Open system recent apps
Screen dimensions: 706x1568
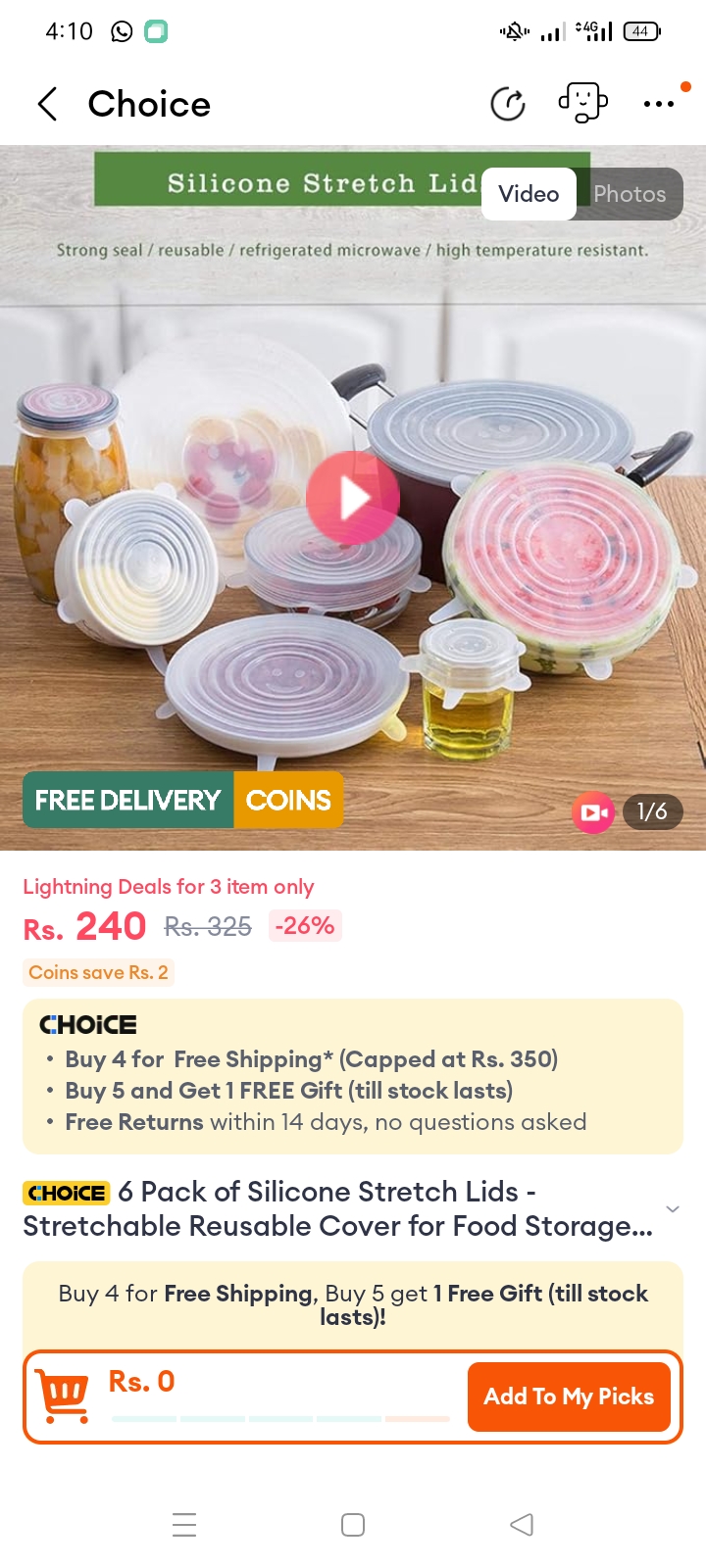pyautogui.click(x=184, y=1525)
